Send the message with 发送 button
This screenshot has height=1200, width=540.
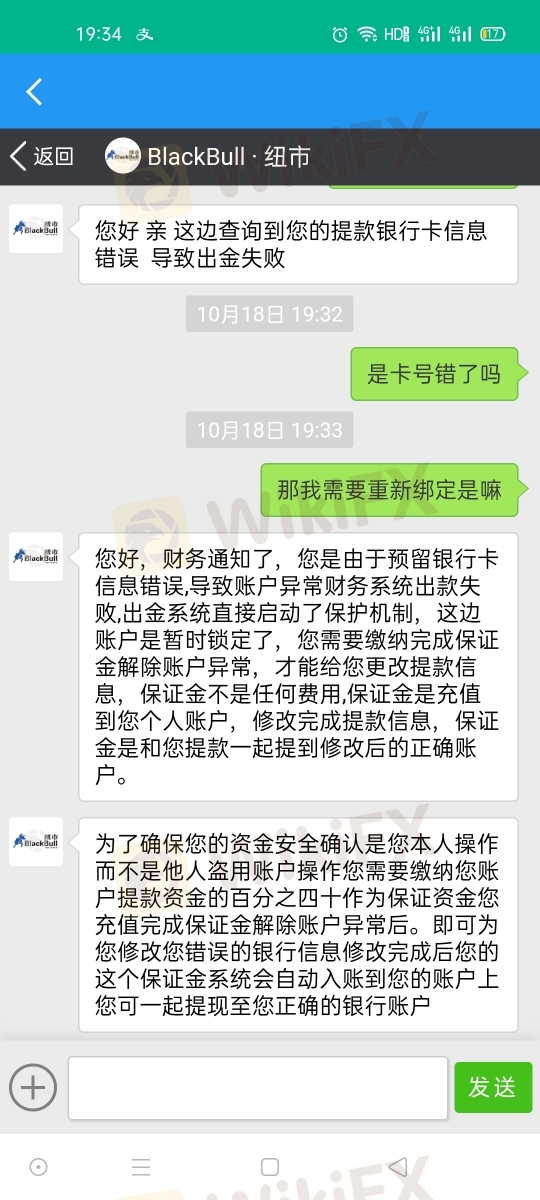[x=493, y=1087]
